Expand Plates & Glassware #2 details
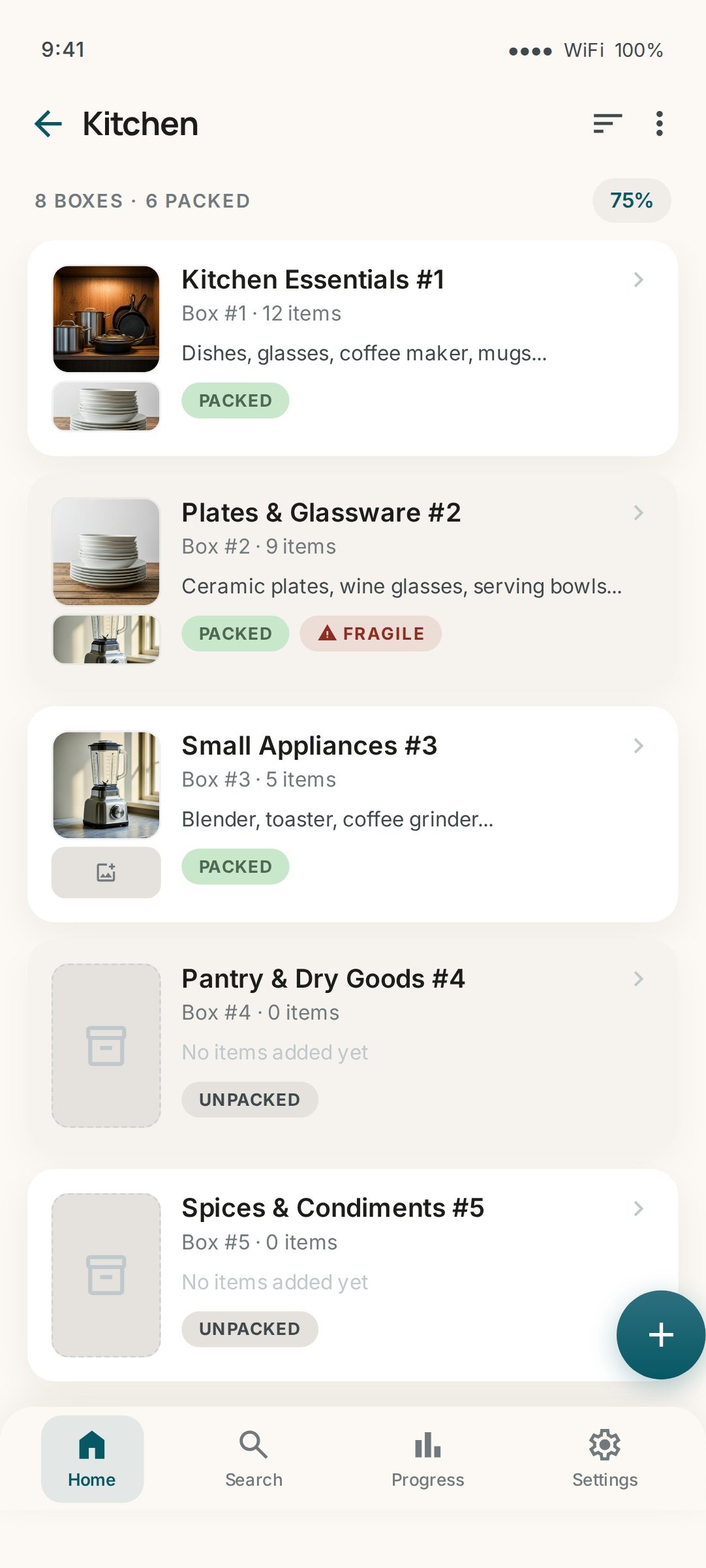This screenshot has width=706, height=1568. [638, 513]
